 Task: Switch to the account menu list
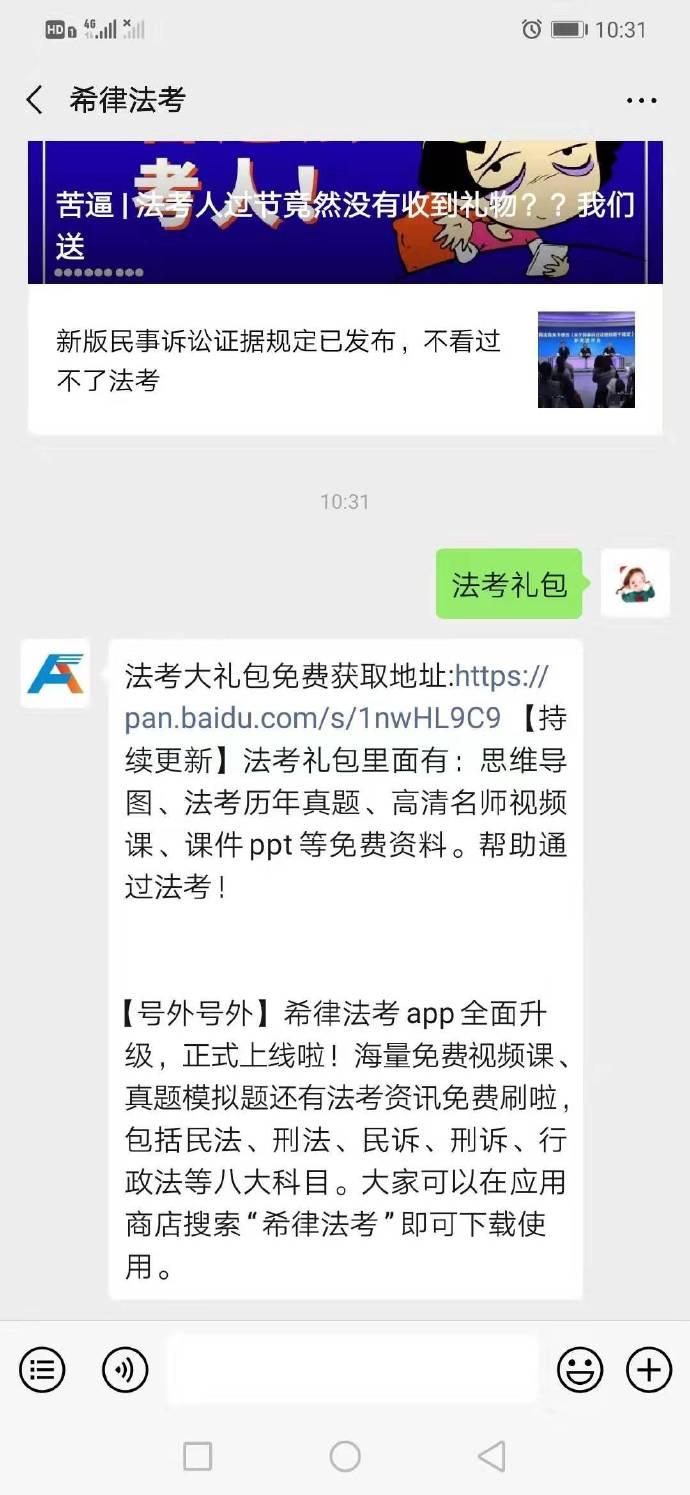tap(42, 1369)
